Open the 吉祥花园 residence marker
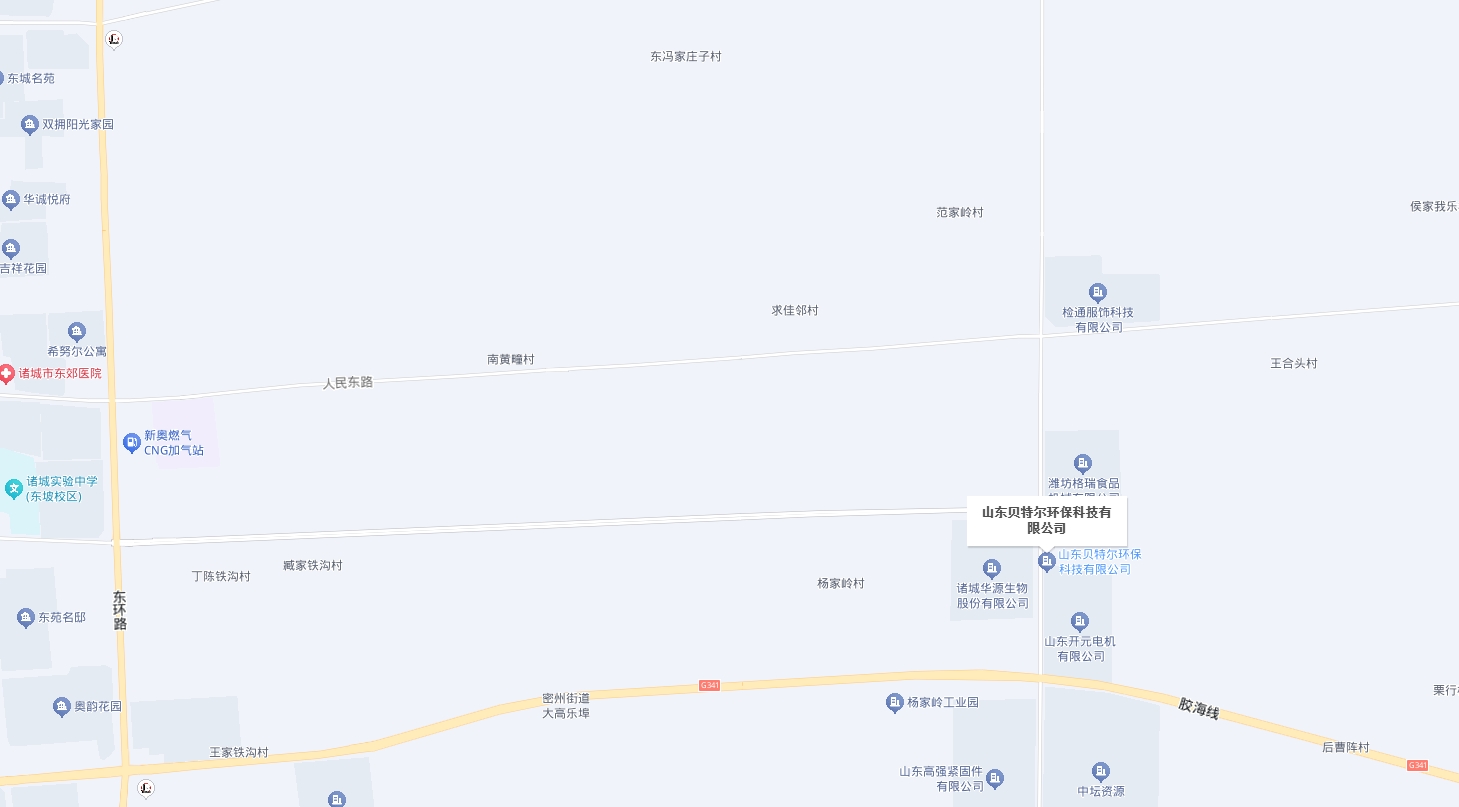1459x807 pixels. [11, 249]
